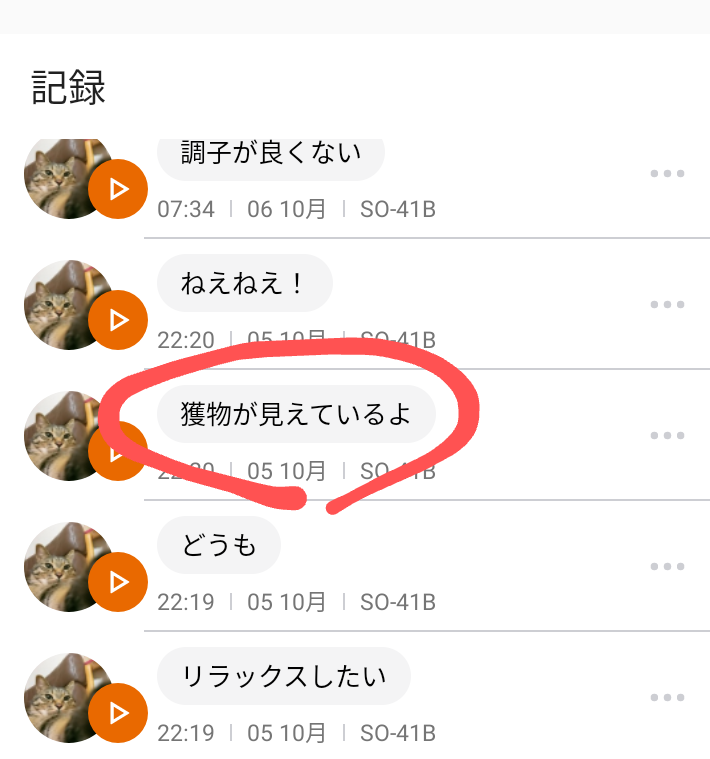Open options for 調子が良くない entry
Viewport: 710px width, 759px height.
point(667,174)
